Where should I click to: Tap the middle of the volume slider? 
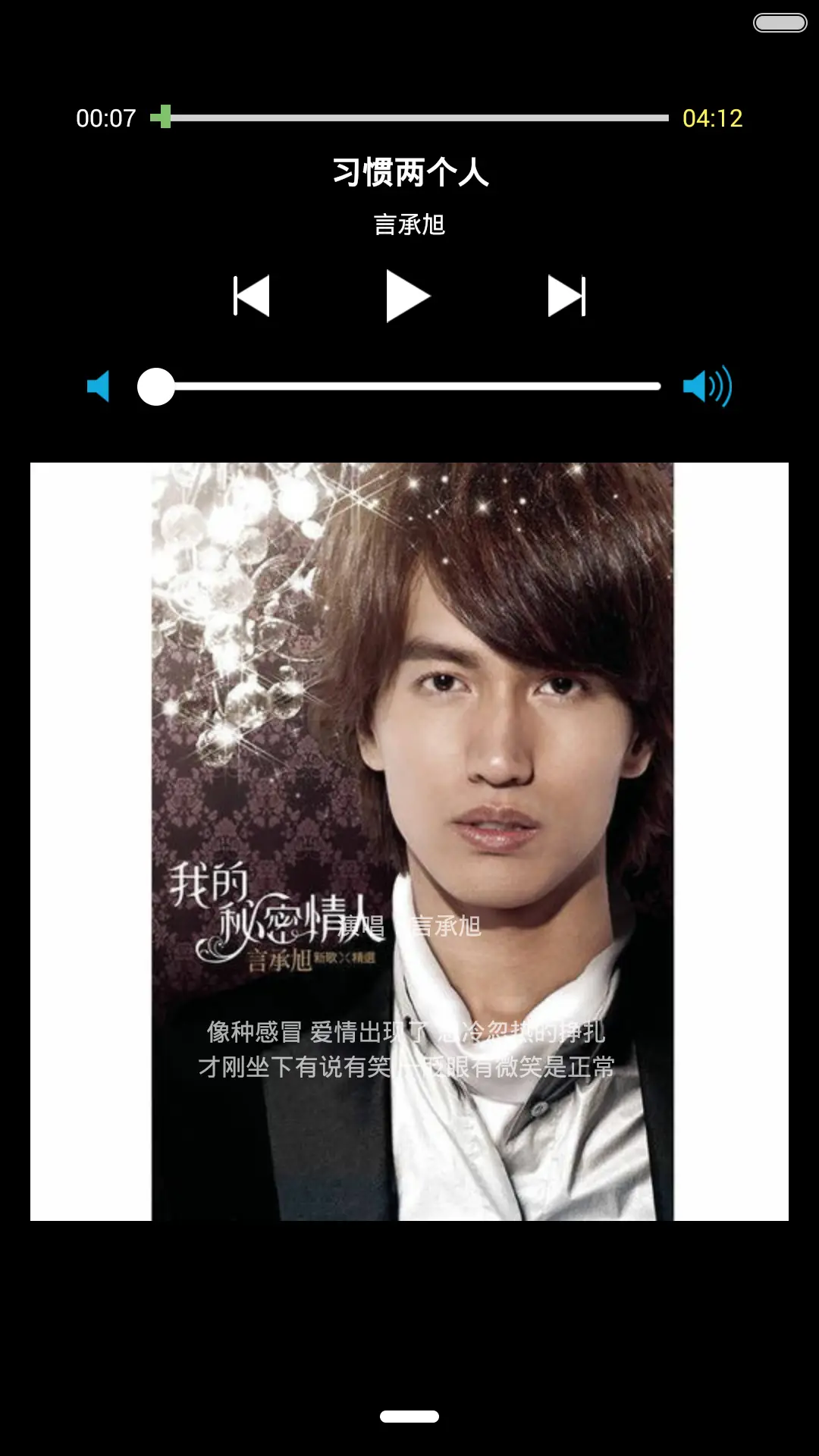(x=400, y=387)
